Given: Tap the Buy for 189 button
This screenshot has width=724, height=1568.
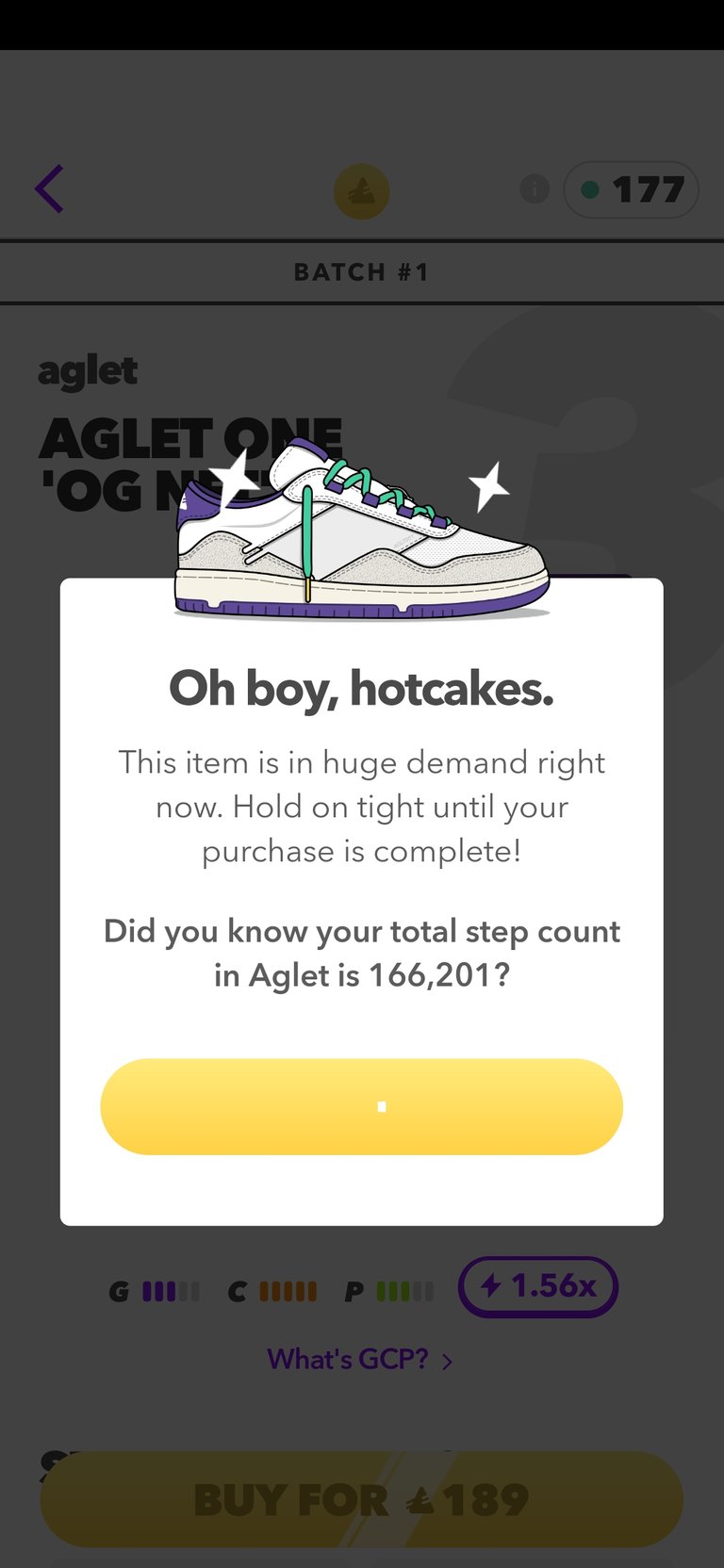Looking at the screenshot, I should (x=361, y=1498).
